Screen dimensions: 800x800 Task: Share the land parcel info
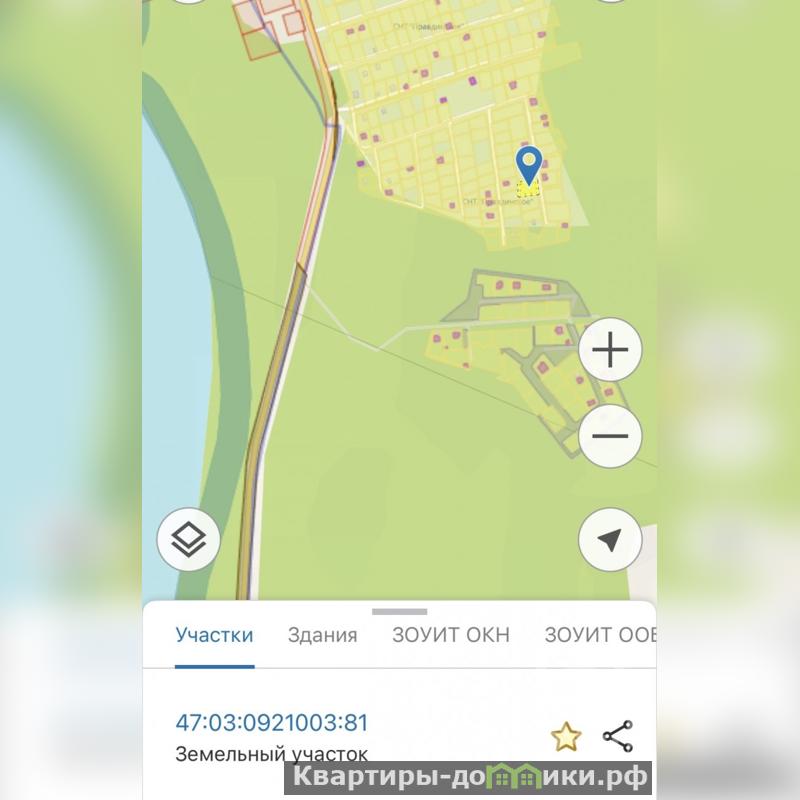point(618,737)
